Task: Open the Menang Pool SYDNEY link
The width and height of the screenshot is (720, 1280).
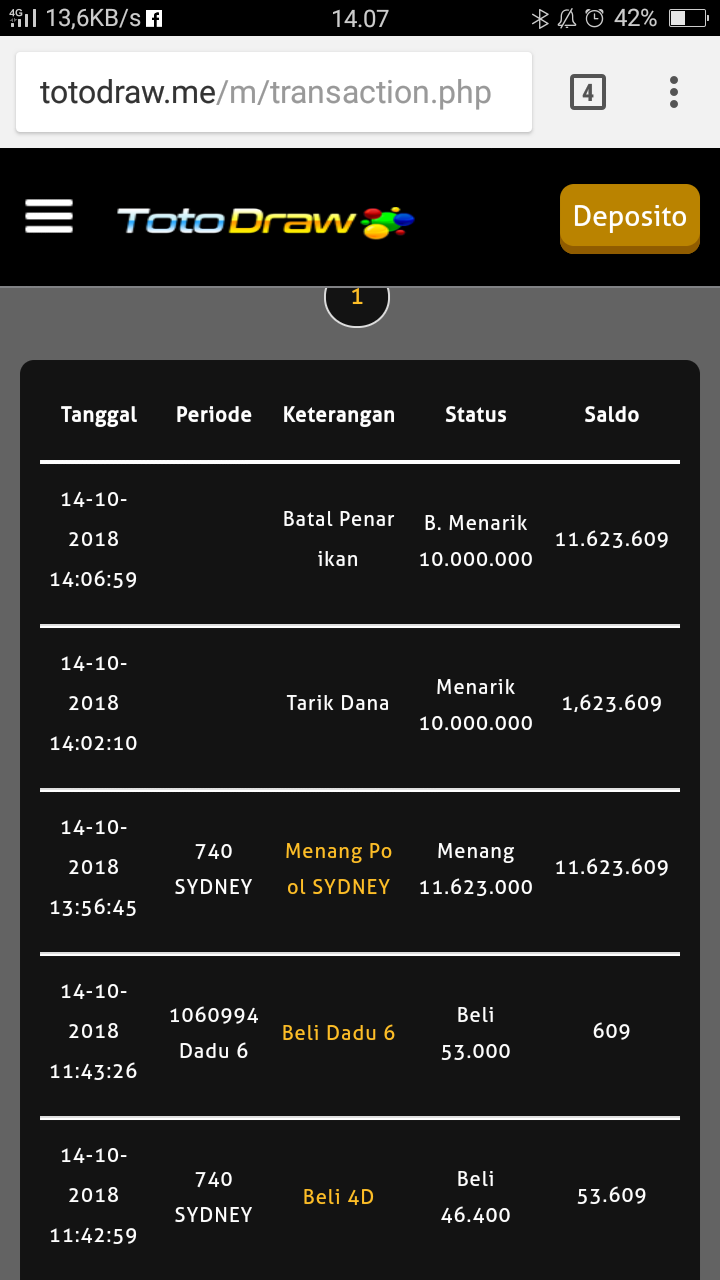Action: [x=338, y=868]
